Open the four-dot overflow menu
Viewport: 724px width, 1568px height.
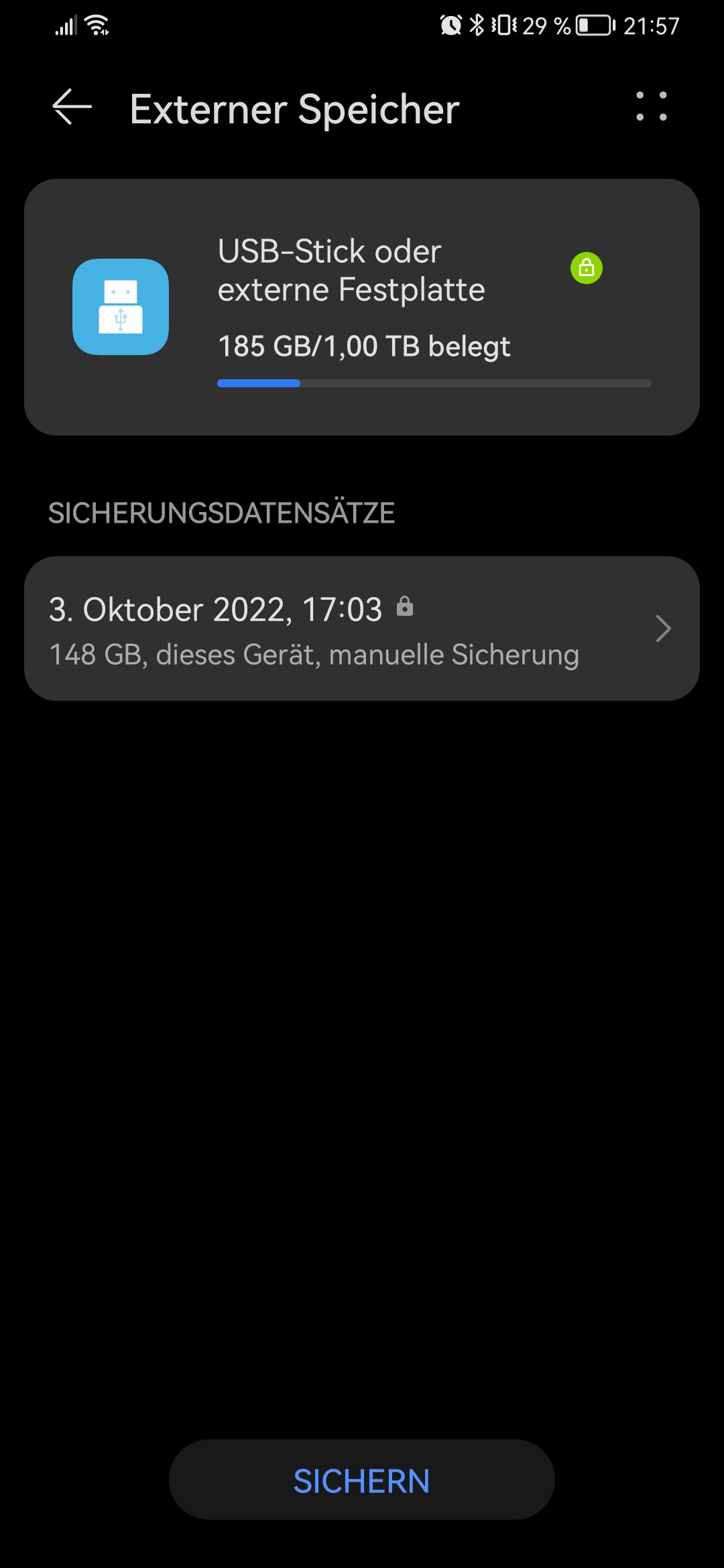(651, 107)
